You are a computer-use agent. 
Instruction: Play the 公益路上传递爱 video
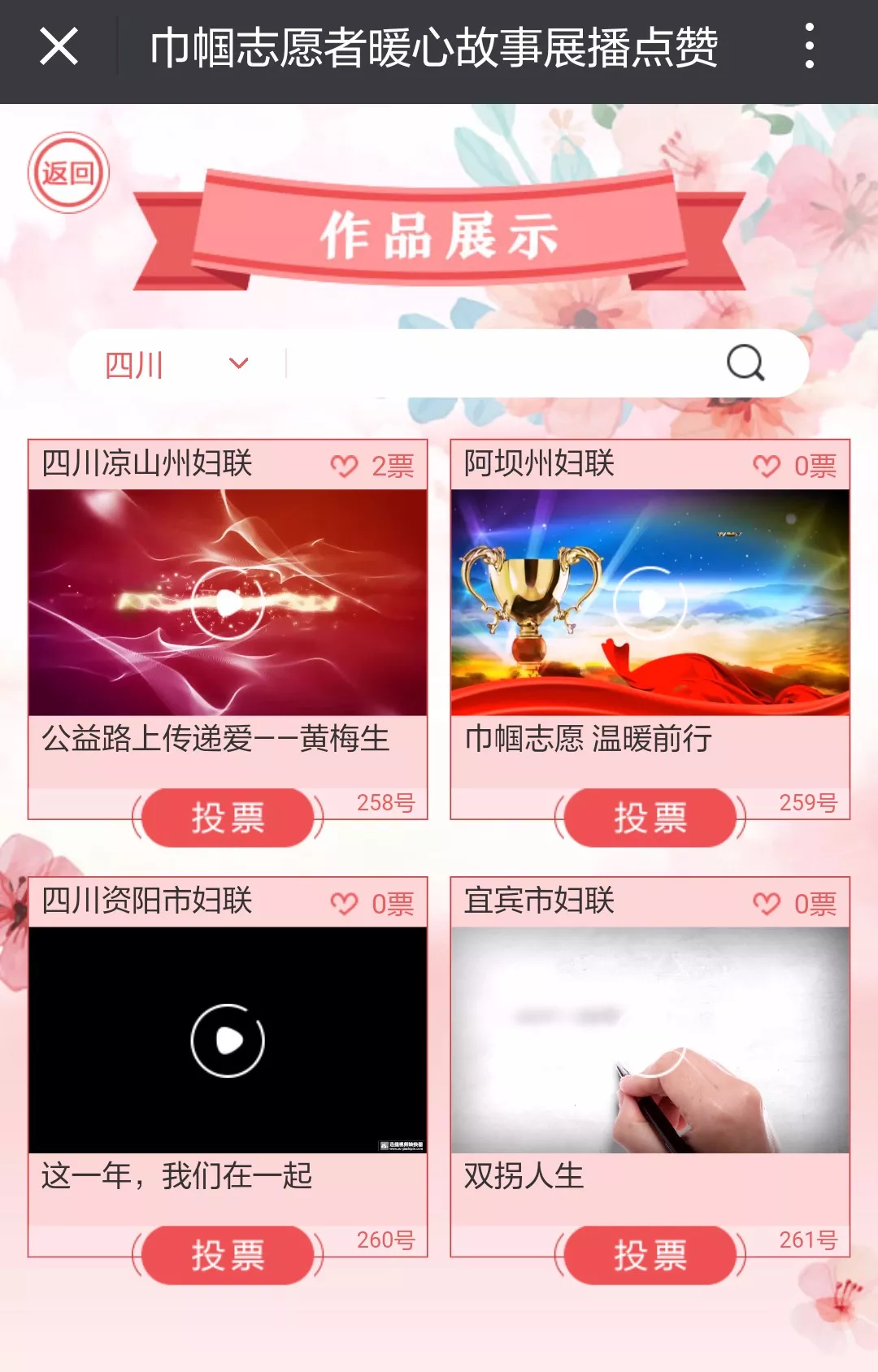click(x=228, y=603)
